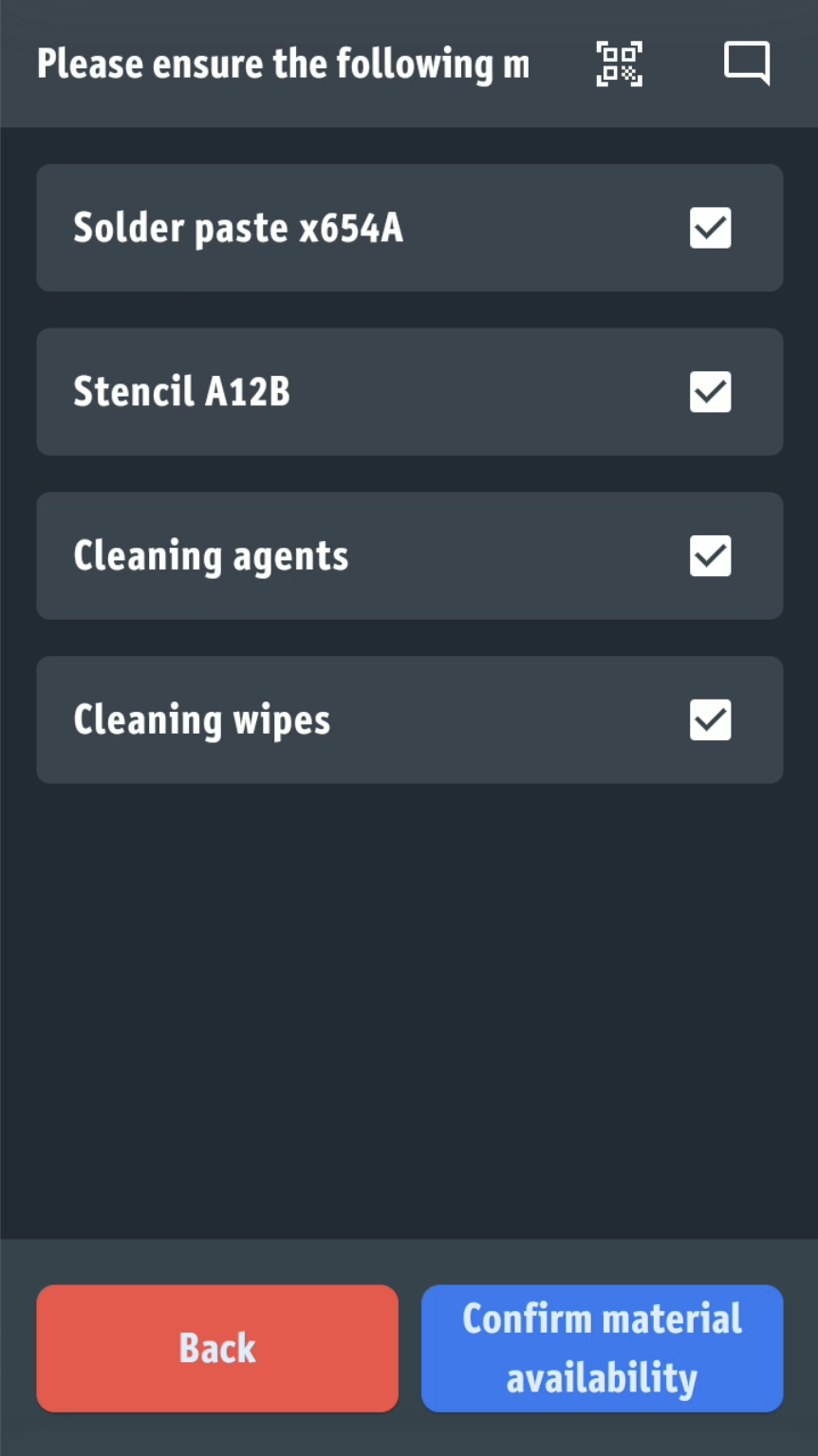Open the comment icon in header
This screenshot has width=818, height=1456.
coord(747,64)
